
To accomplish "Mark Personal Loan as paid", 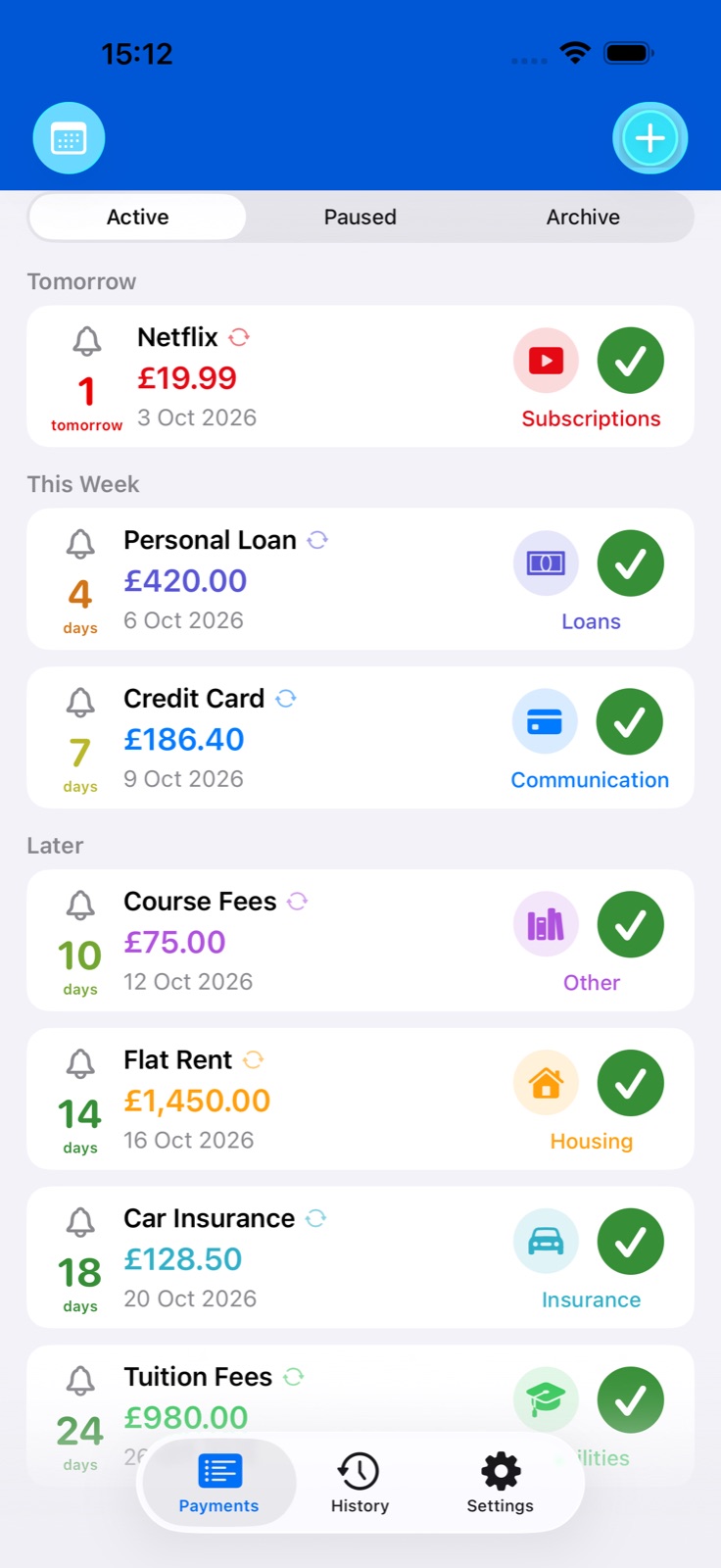I will pyautogui.click(x=631, y=563).
